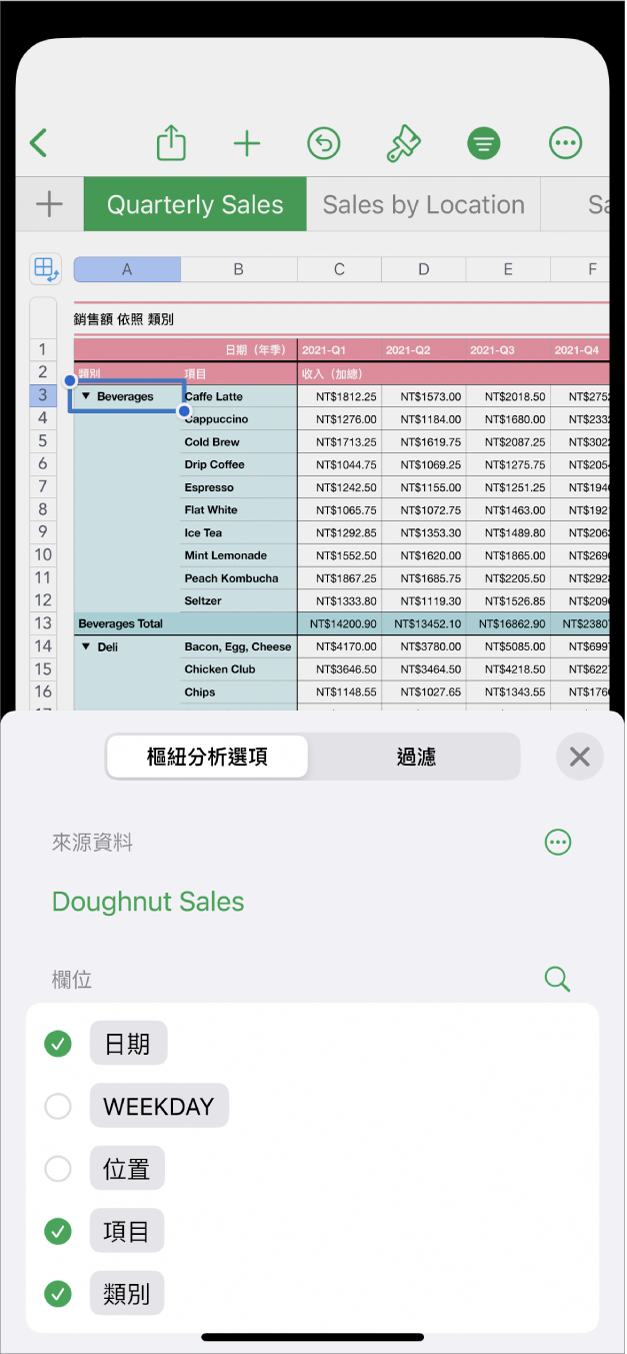The image size is (627, 1354).
Task: Undo the last action
Action: pyautogui.click(x=323, y=143)
